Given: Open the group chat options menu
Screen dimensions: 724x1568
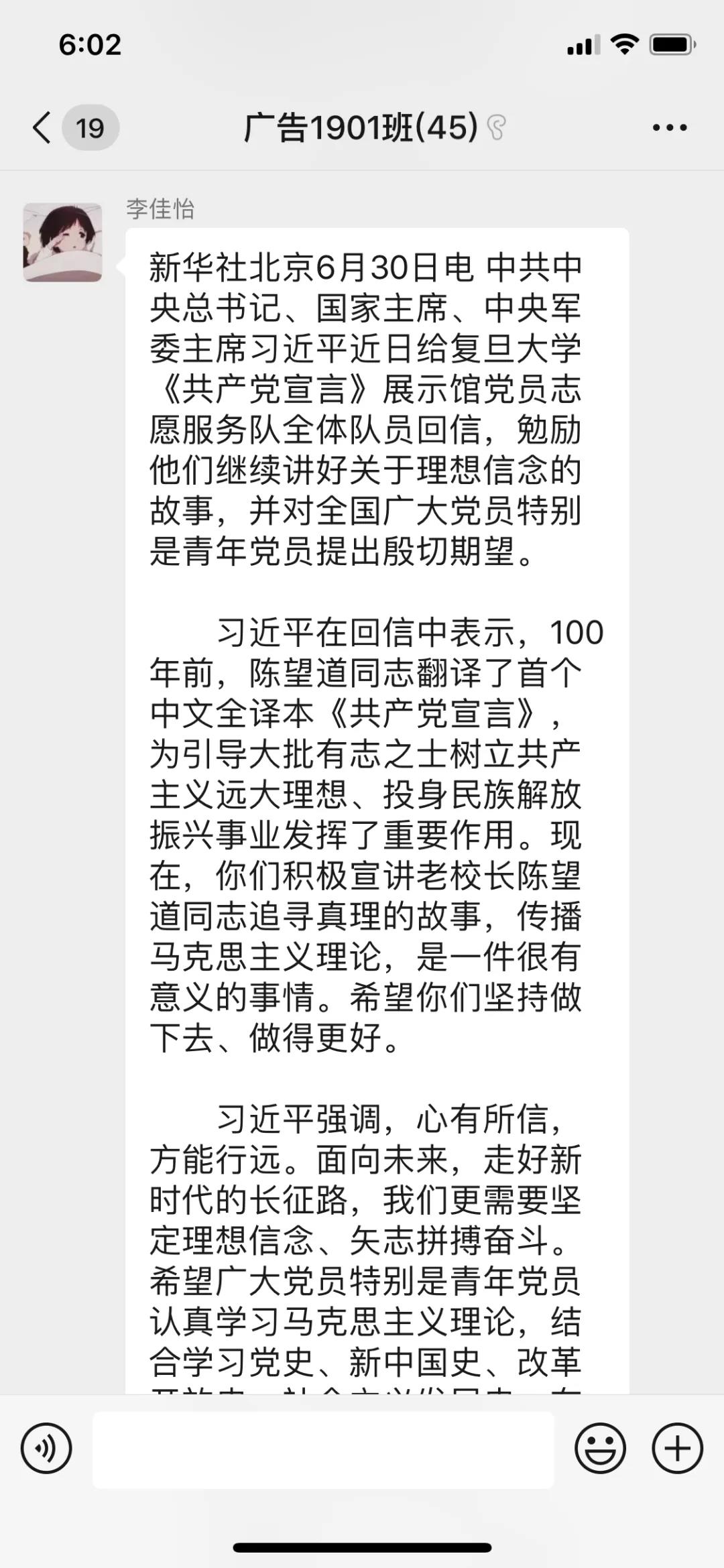Looking at the screenshot, I should coord(670,127).
